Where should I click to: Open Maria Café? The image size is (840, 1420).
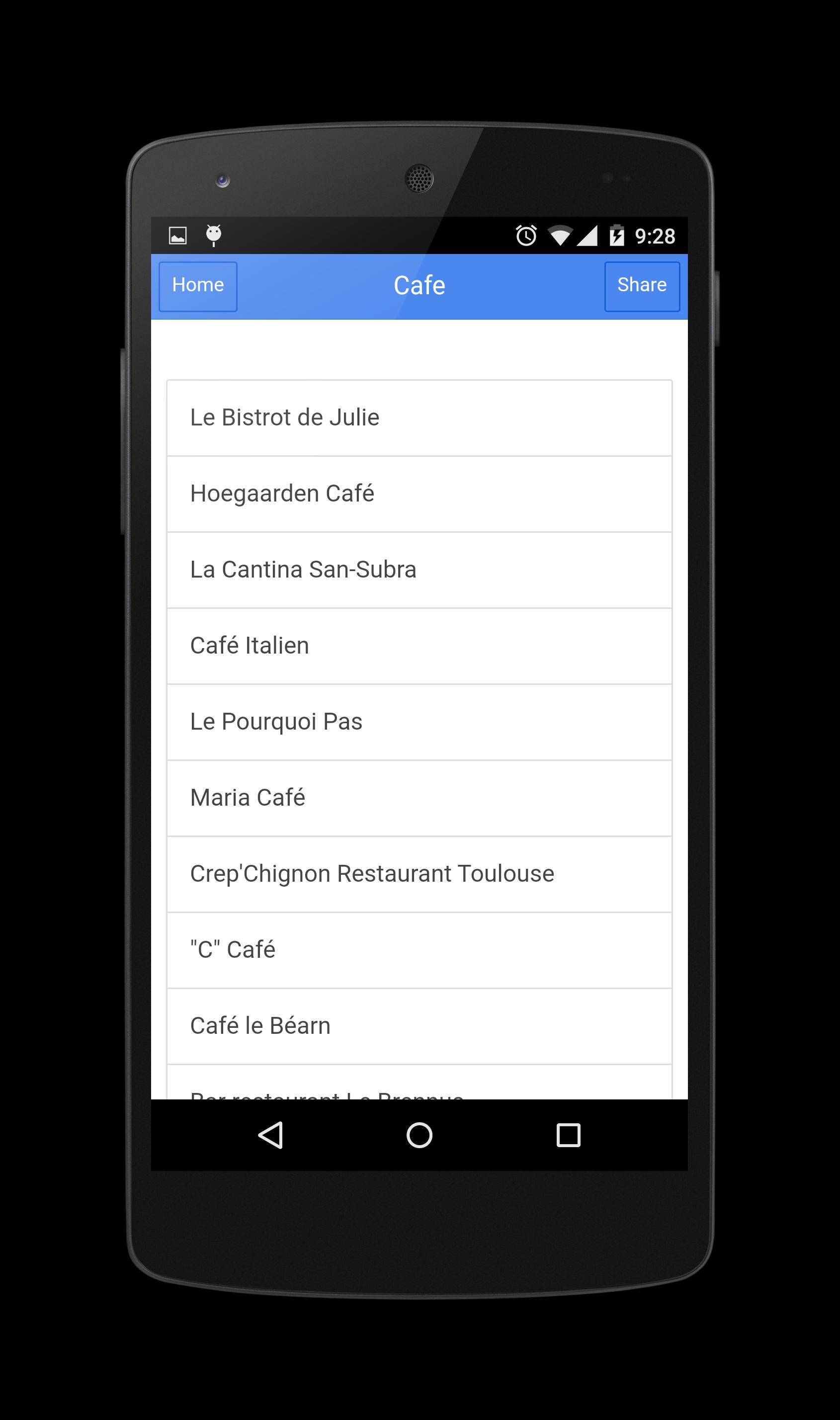pyautogui.click(x=419, y=798)
